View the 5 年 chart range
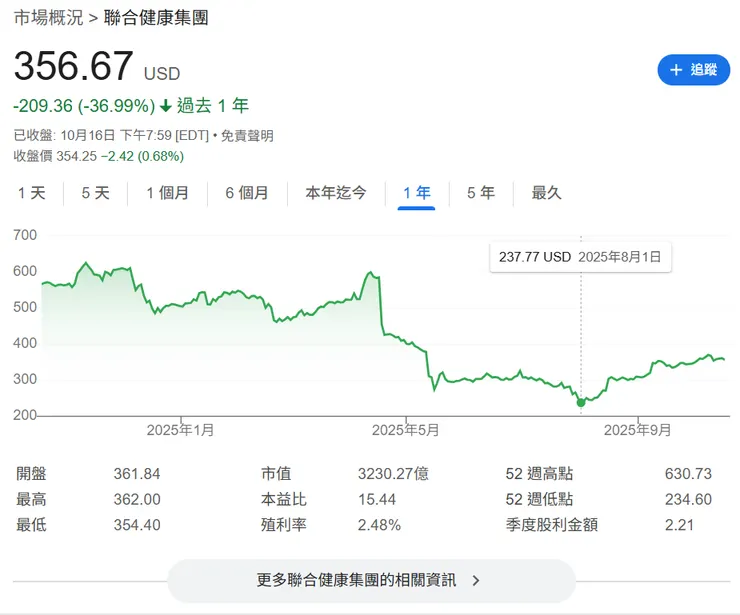Image resolution: width=740 pixels, height=615 pixels. [x=480, y=193]
